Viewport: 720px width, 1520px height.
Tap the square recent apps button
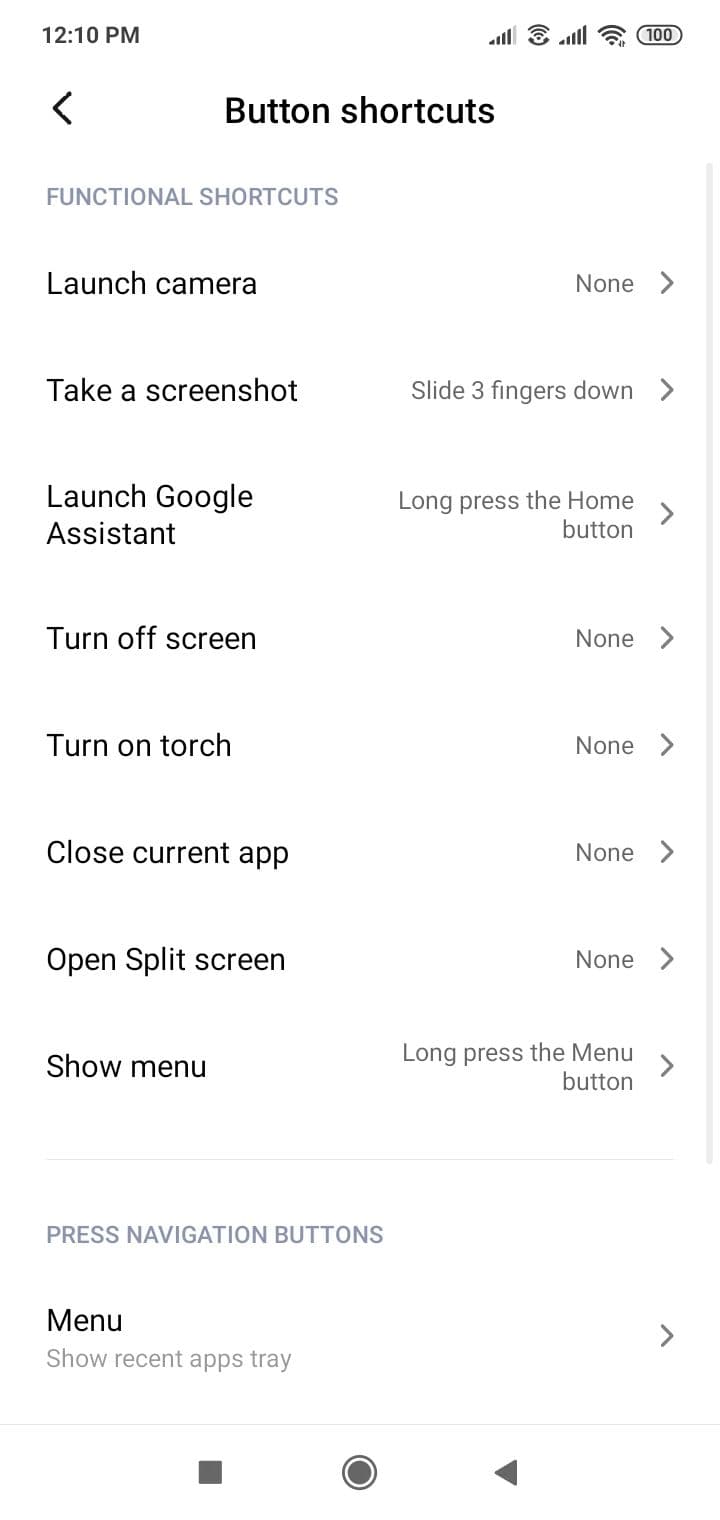[x=210, y=1472]
